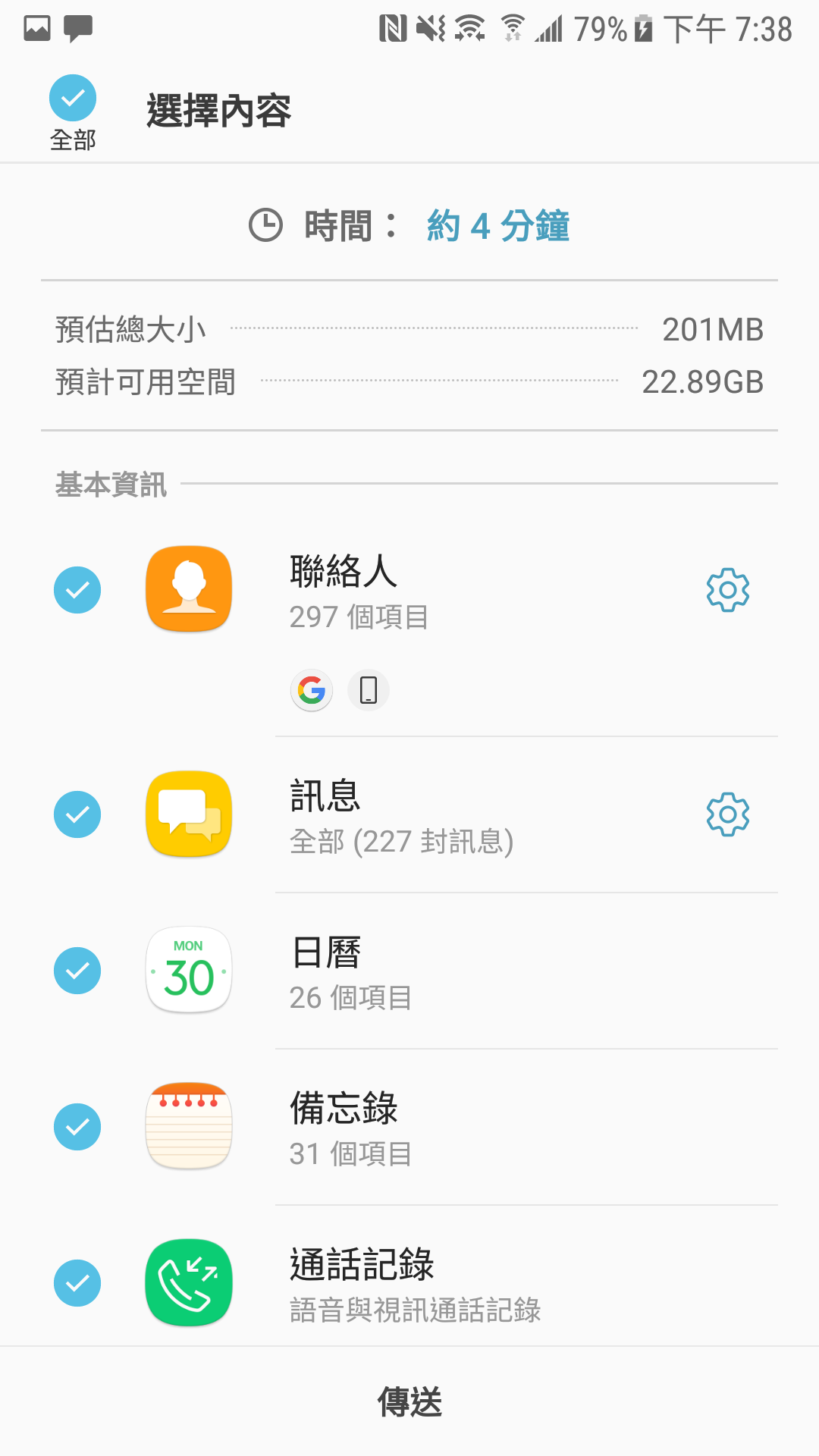Open the Contacts settings gear
Image resolution: width=819 pixels, height=1456 pixels.
[728, 590]
